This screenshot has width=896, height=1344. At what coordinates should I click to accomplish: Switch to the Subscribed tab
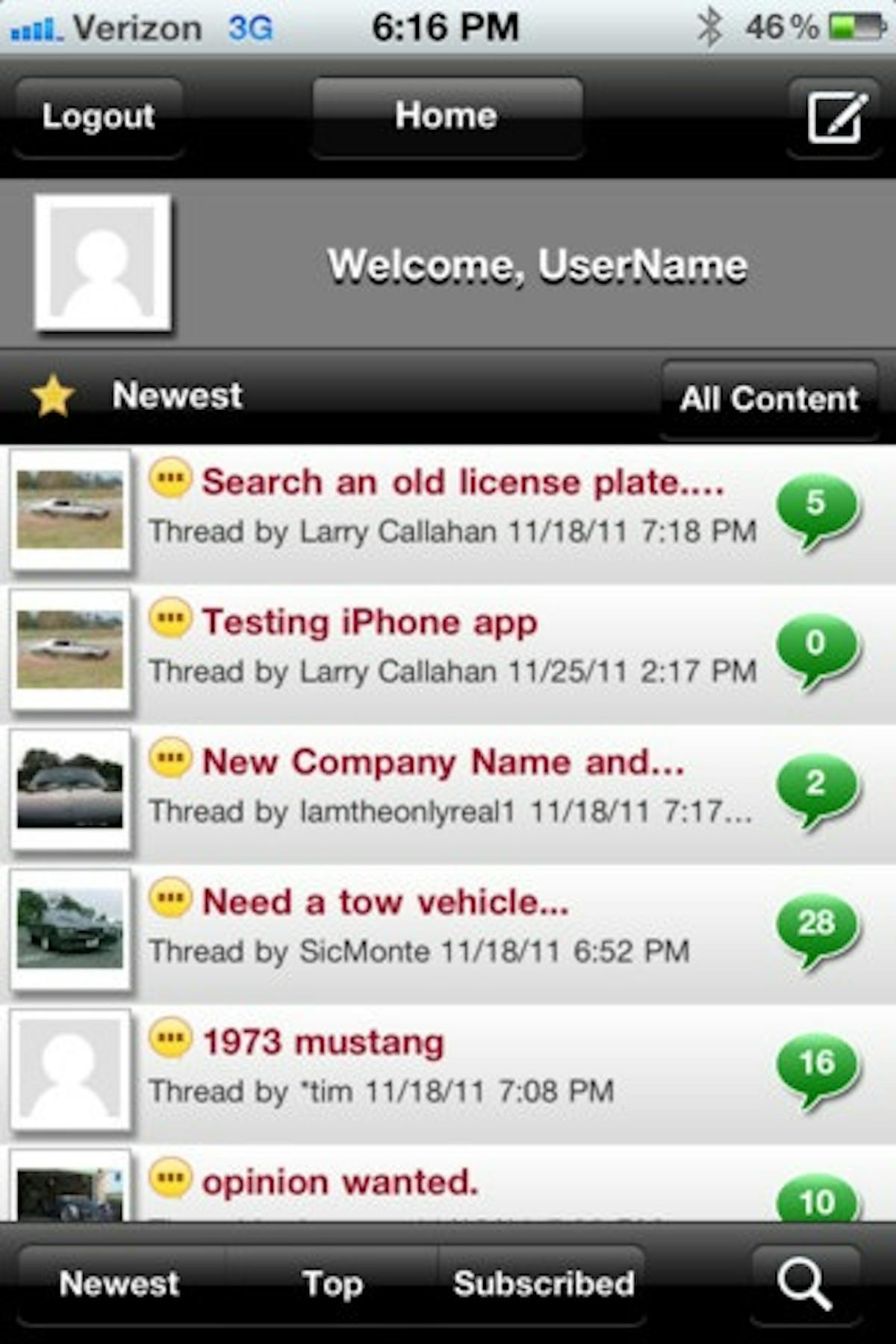click(x=544, y=1284)
